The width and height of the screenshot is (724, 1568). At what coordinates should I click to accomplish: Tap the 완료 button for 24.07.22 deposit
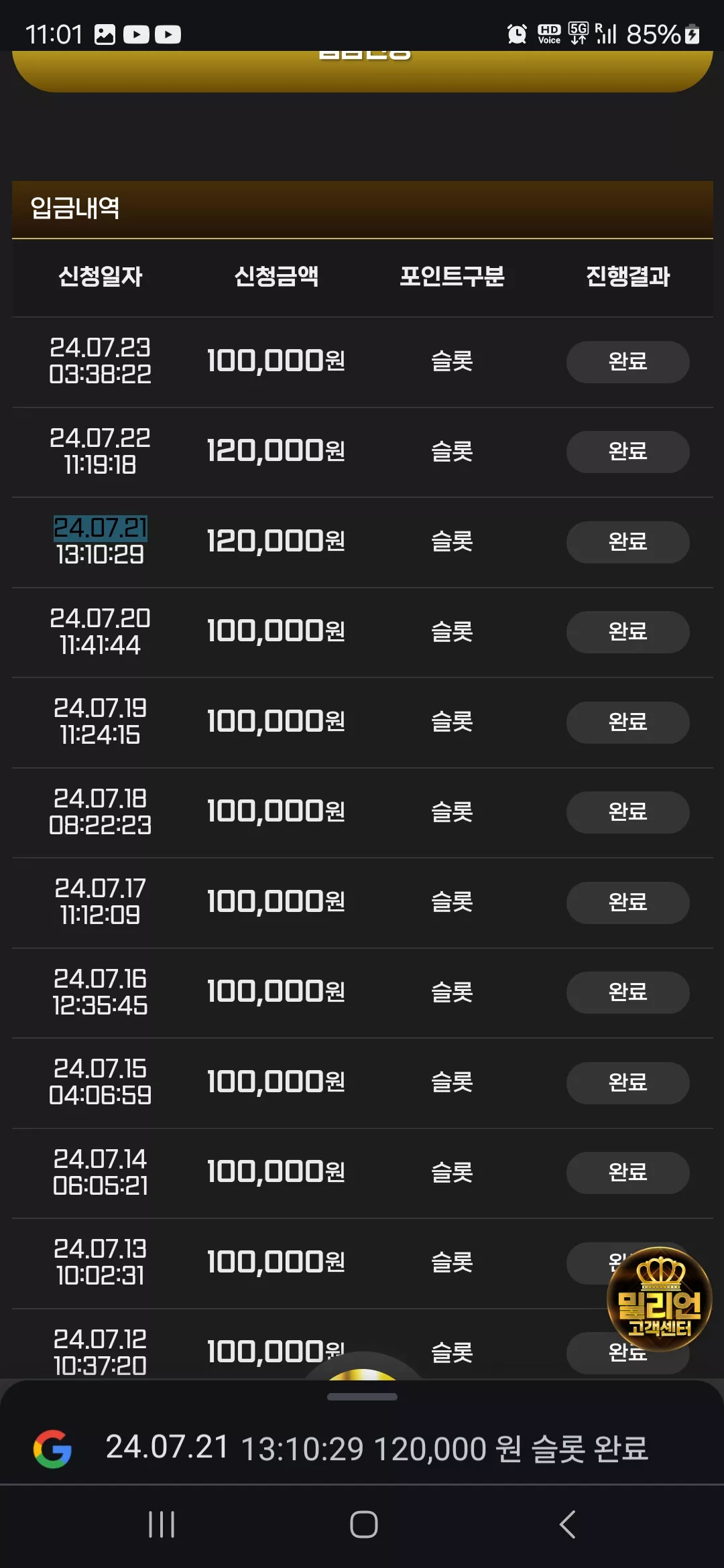pos(627,452)
